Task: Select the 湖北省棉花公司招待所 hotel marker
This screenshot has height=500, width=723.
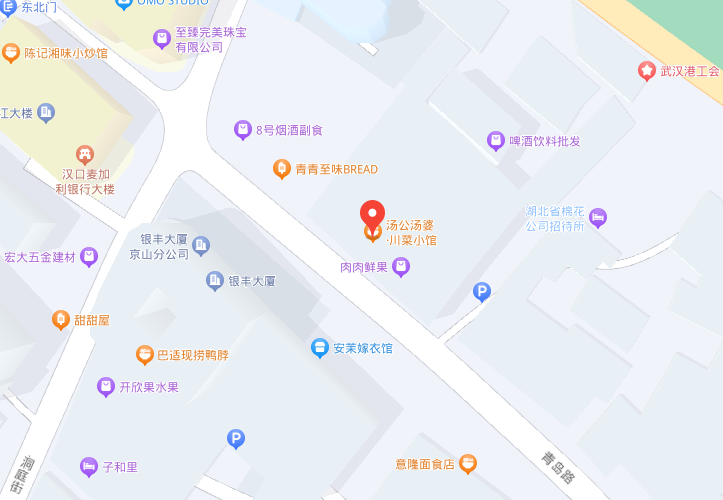Action: [x=598, y=217]
